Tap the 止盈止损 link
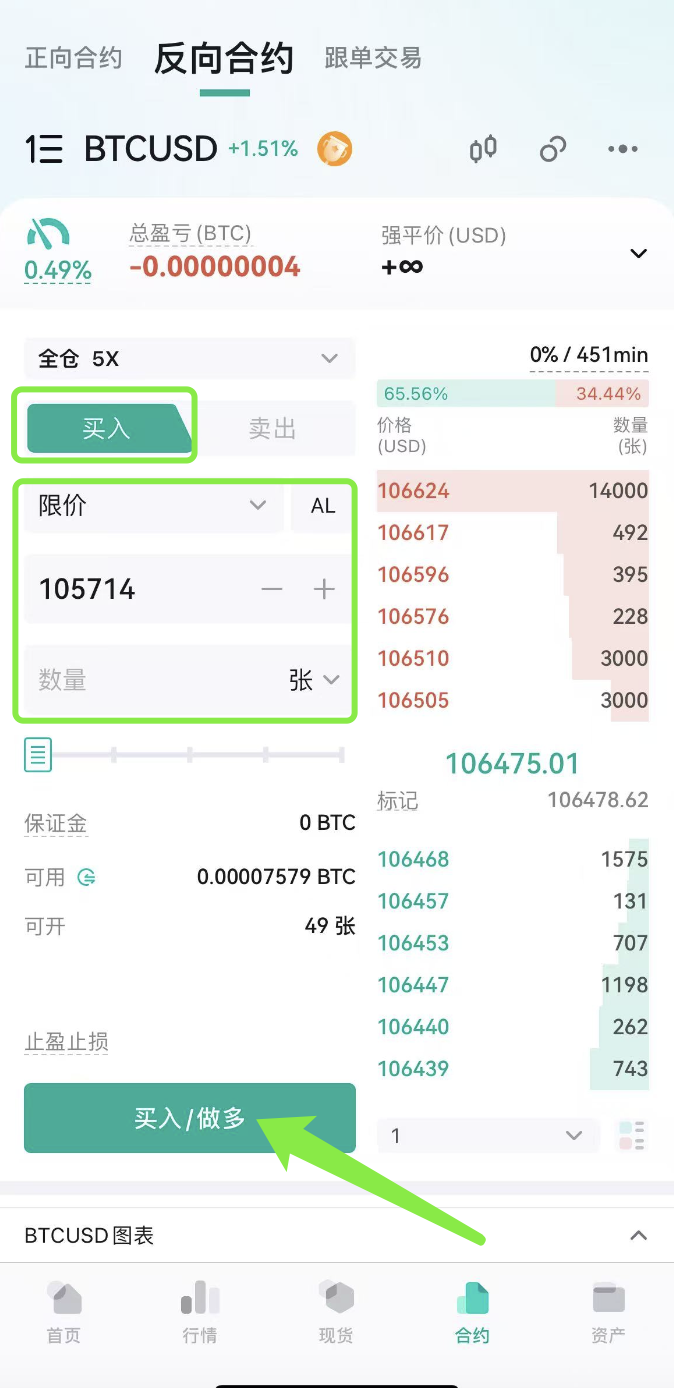Screen dimensions: 674x1388 point(66,1042)
